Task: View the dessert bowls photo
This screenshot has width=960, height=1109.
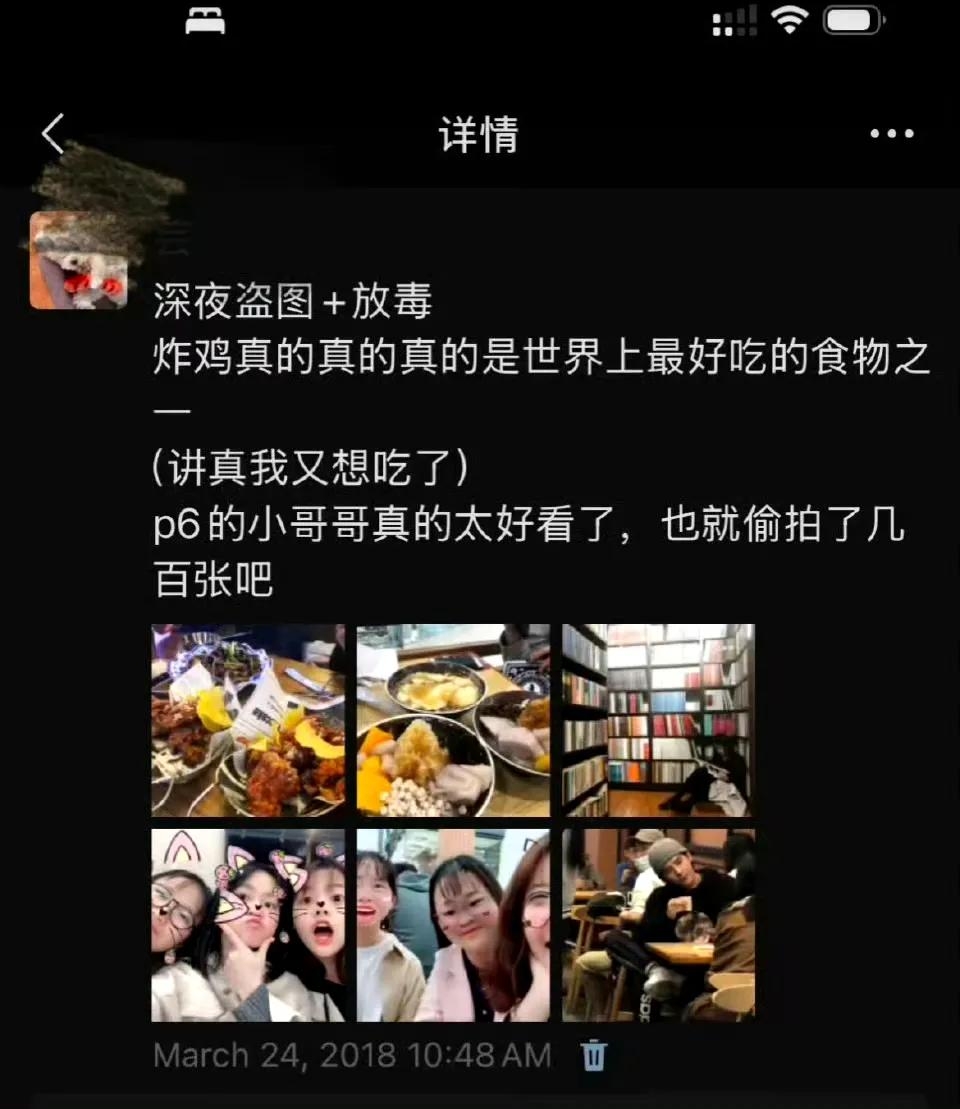Action: pyautogui.click(x=453, y=720)
